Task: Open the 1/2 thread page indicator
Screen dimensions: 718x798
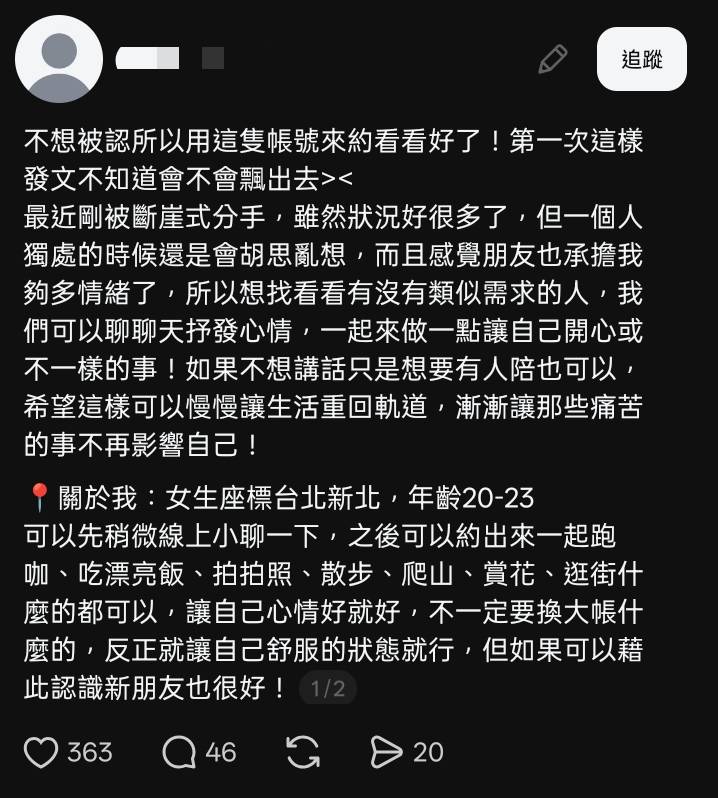Action: [x=328, y=688]
